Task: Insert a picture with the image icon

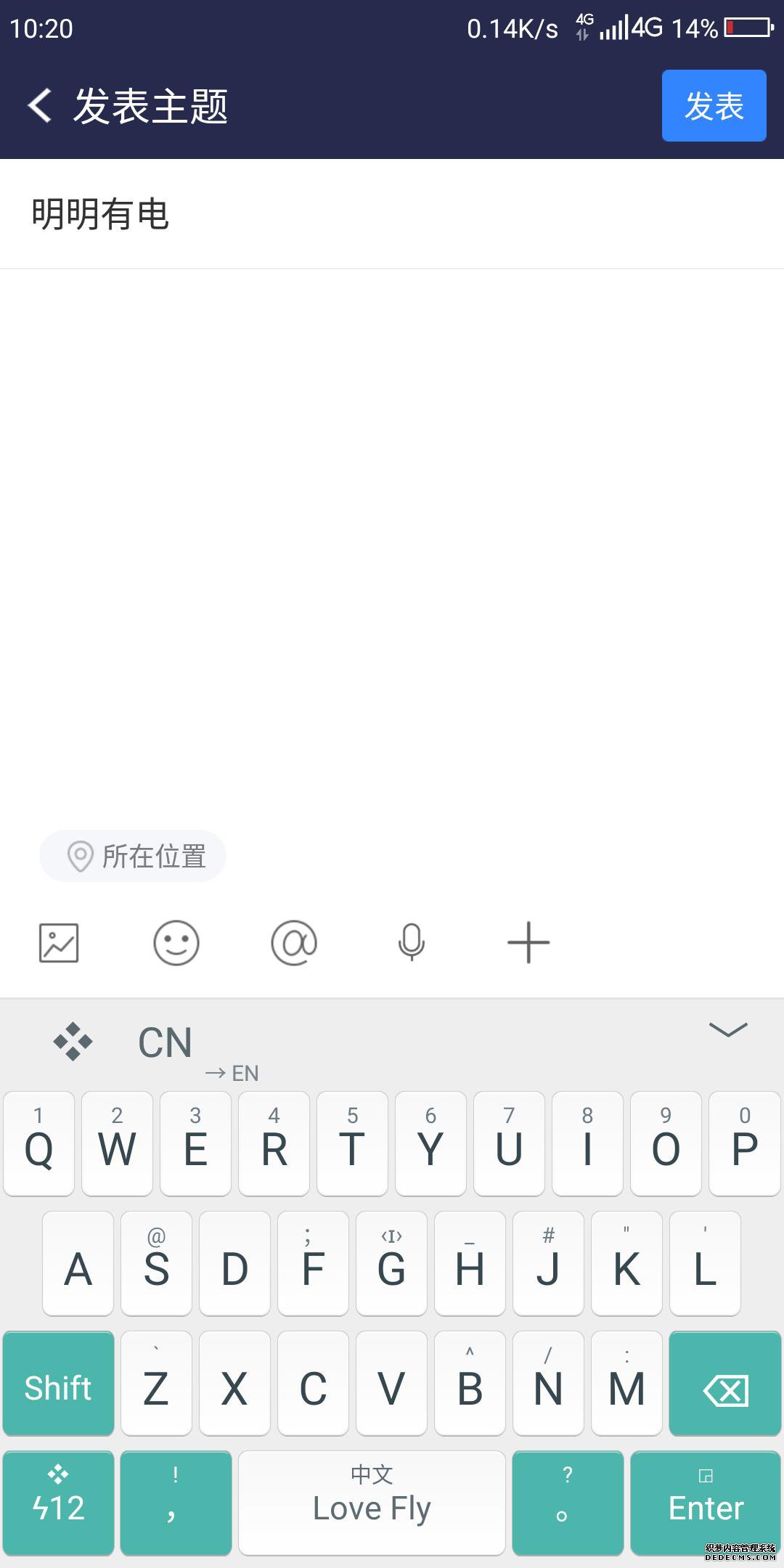Action: (x=59, y=943)
